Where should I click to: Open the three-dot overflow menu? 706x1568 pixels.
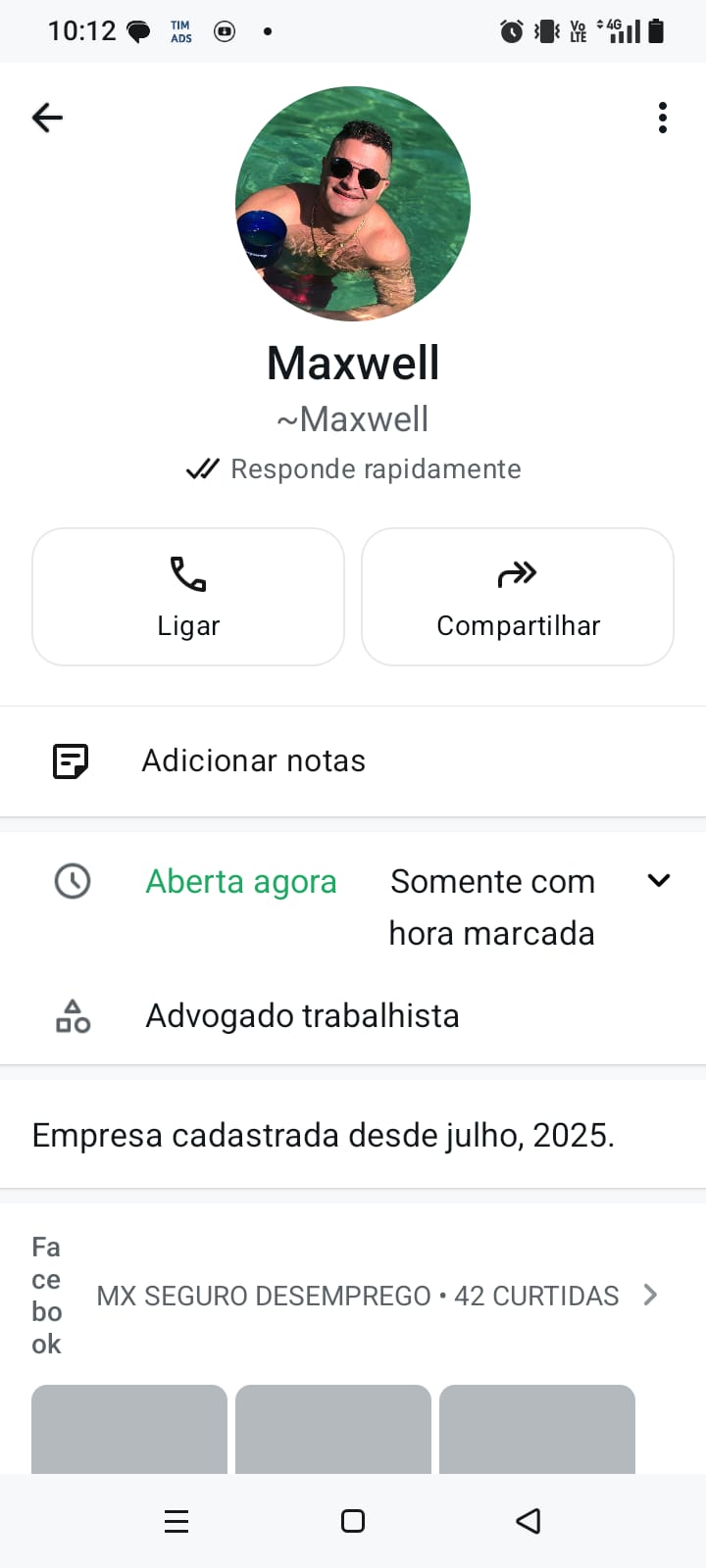(663, 118)
